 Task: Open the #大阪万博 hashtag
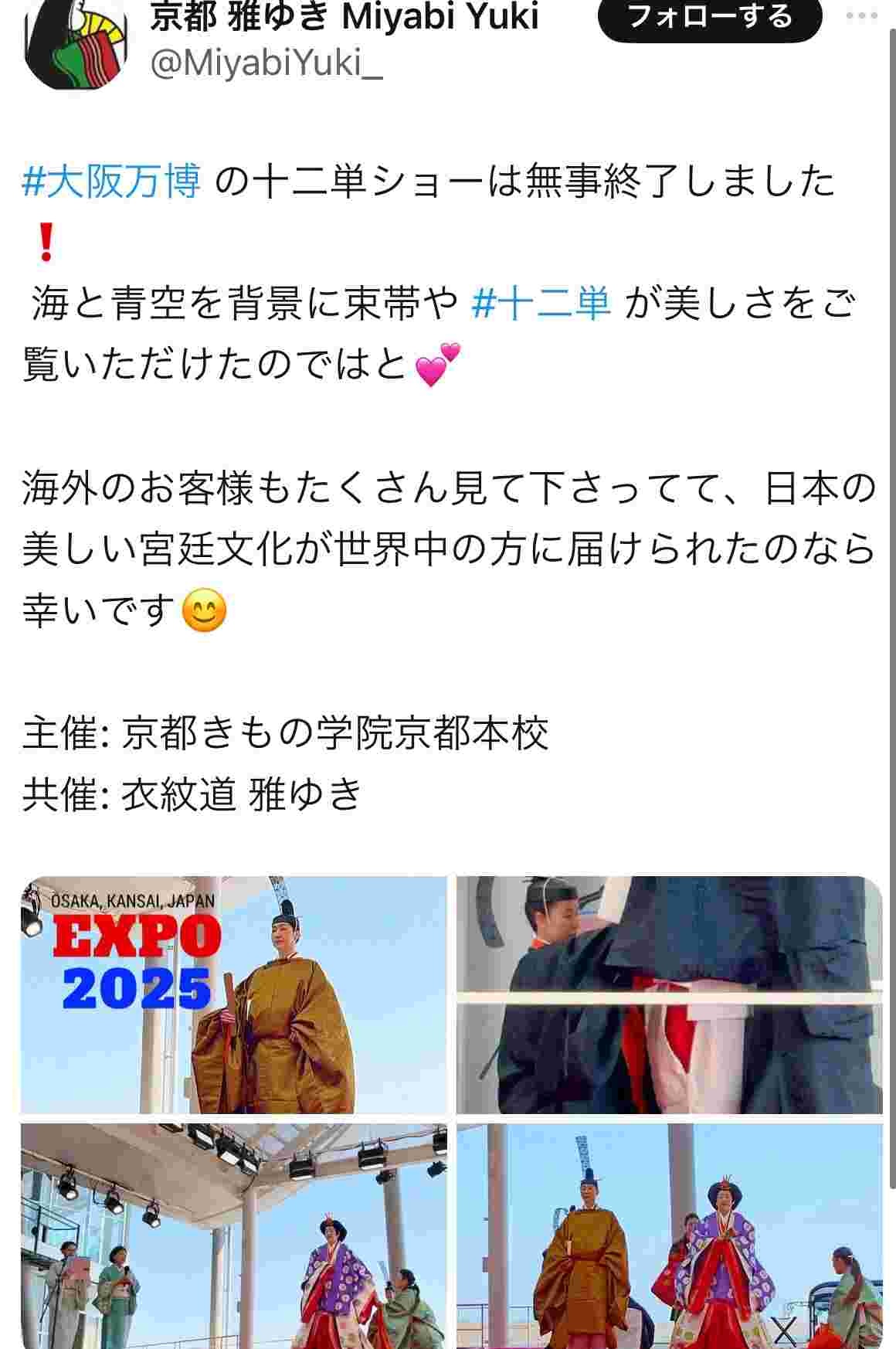111,182
